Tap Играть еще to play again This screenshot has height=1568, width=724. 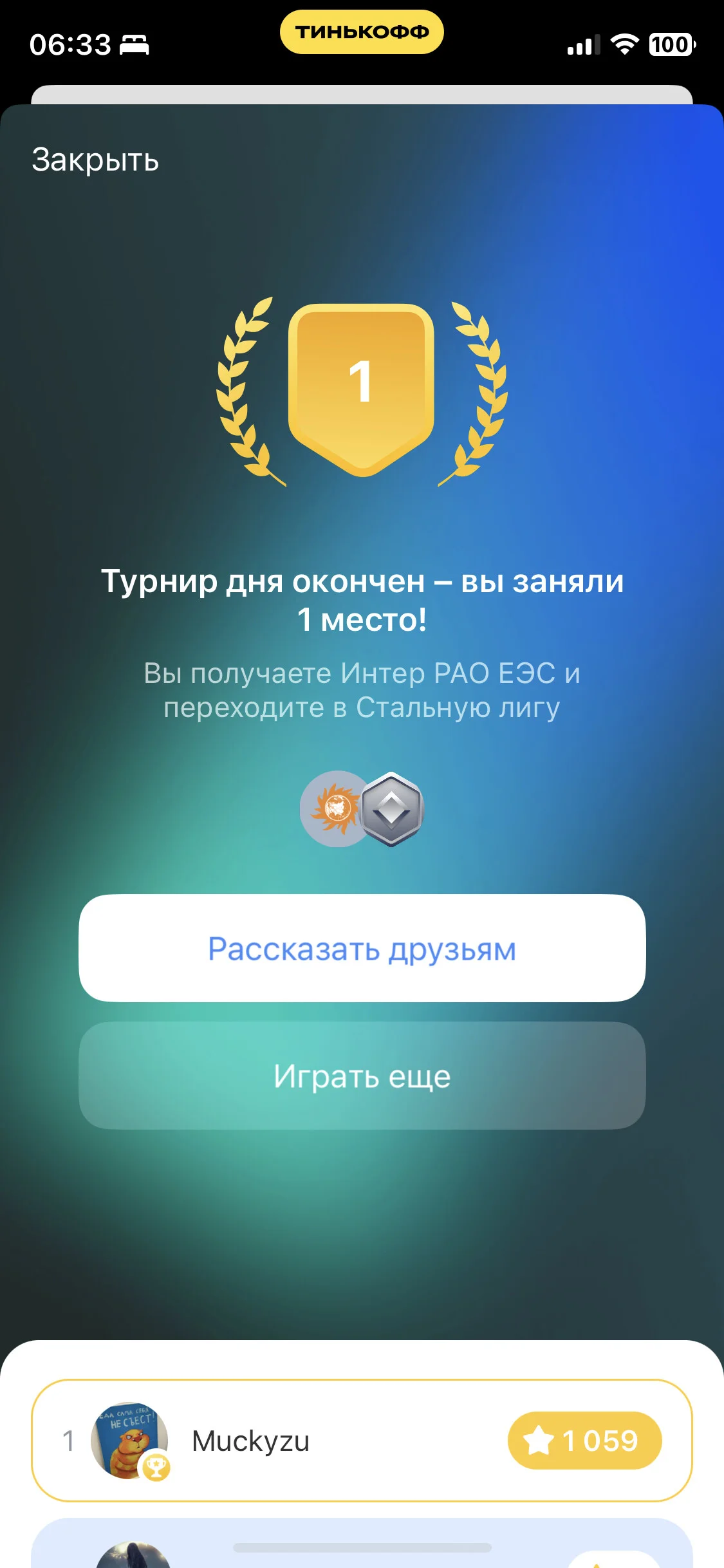(x=362, y=1076)
